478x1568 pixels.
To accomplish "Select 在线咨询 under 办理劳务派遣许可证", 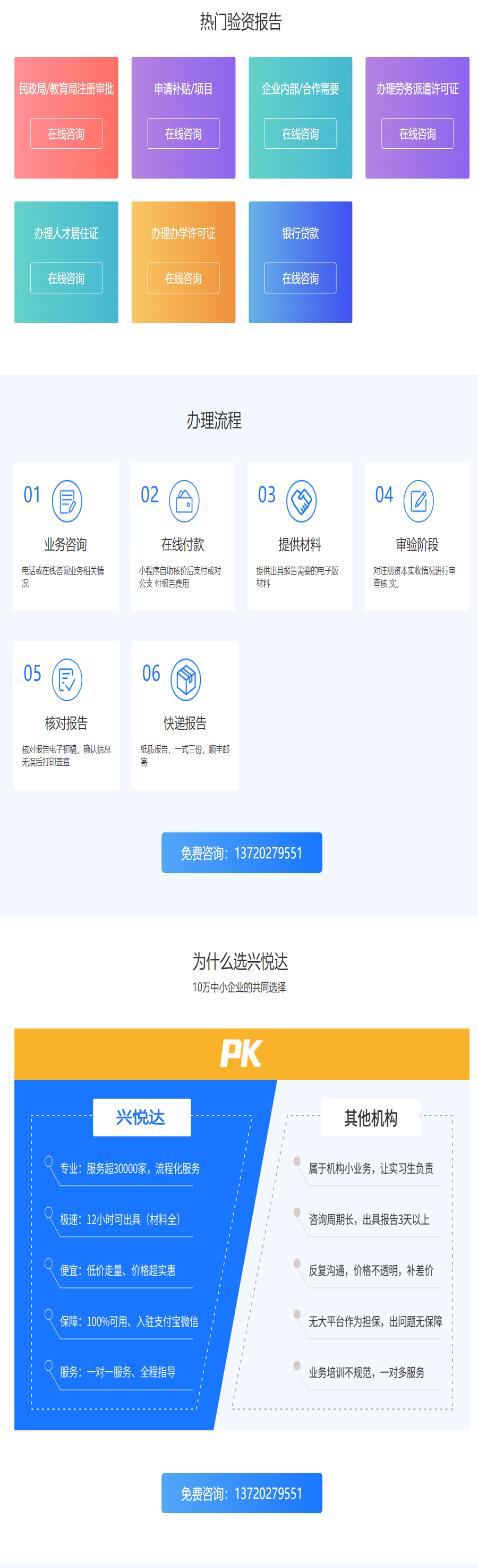I will point(417,133).
